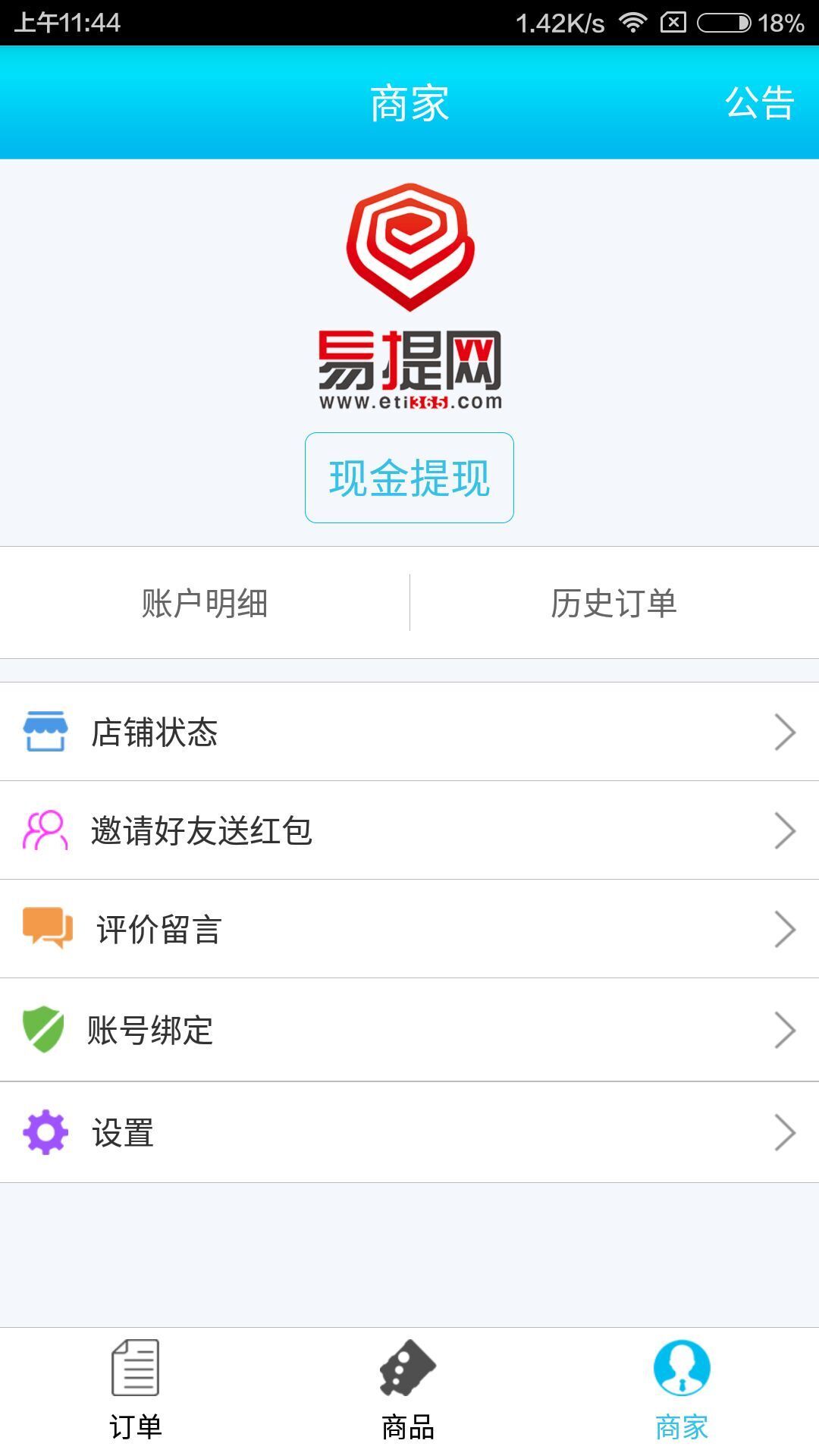Open the 店铺状态 row

click(x=409, y=732)
